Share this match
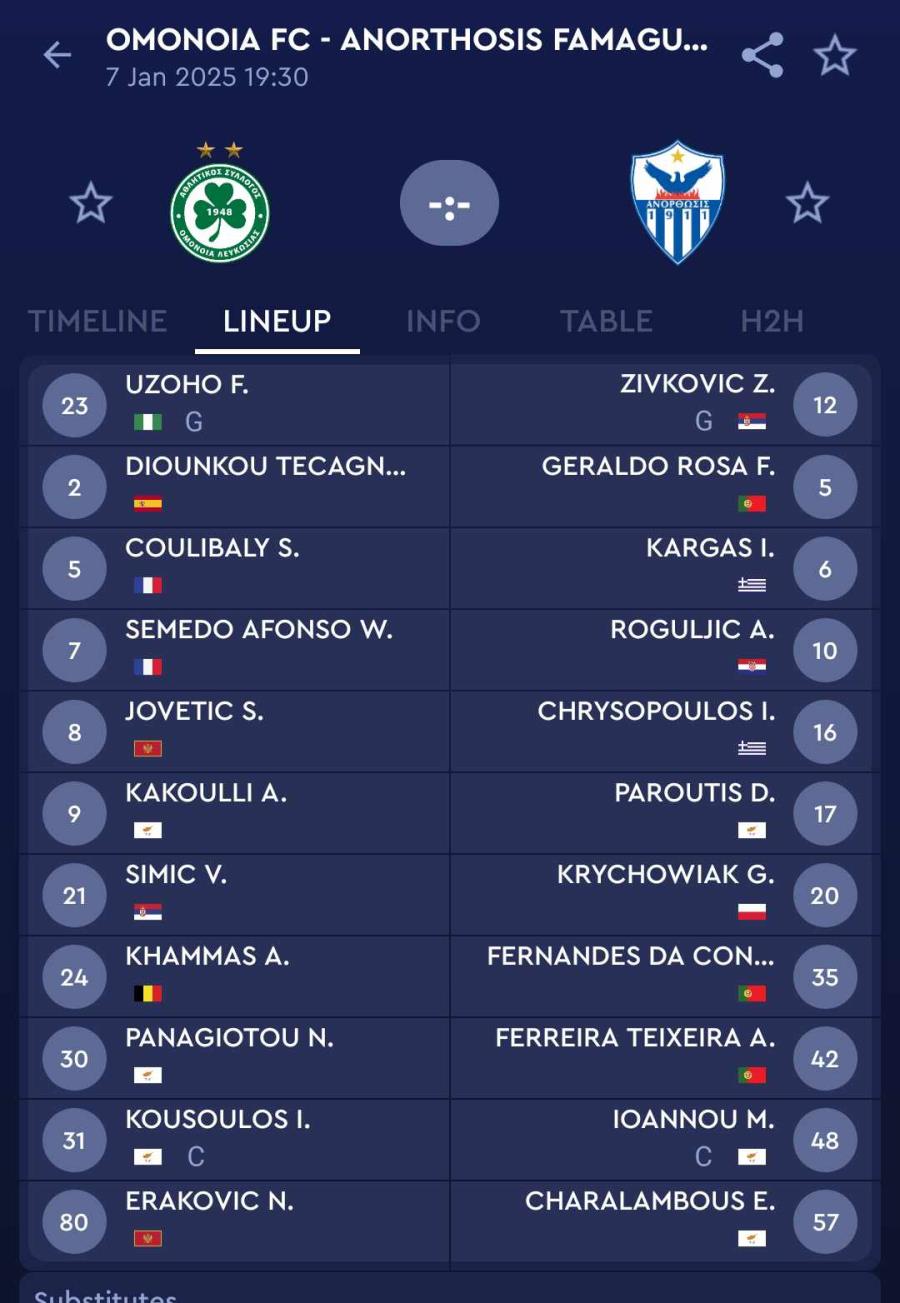 pyautogui.click(x=762, y=55)
